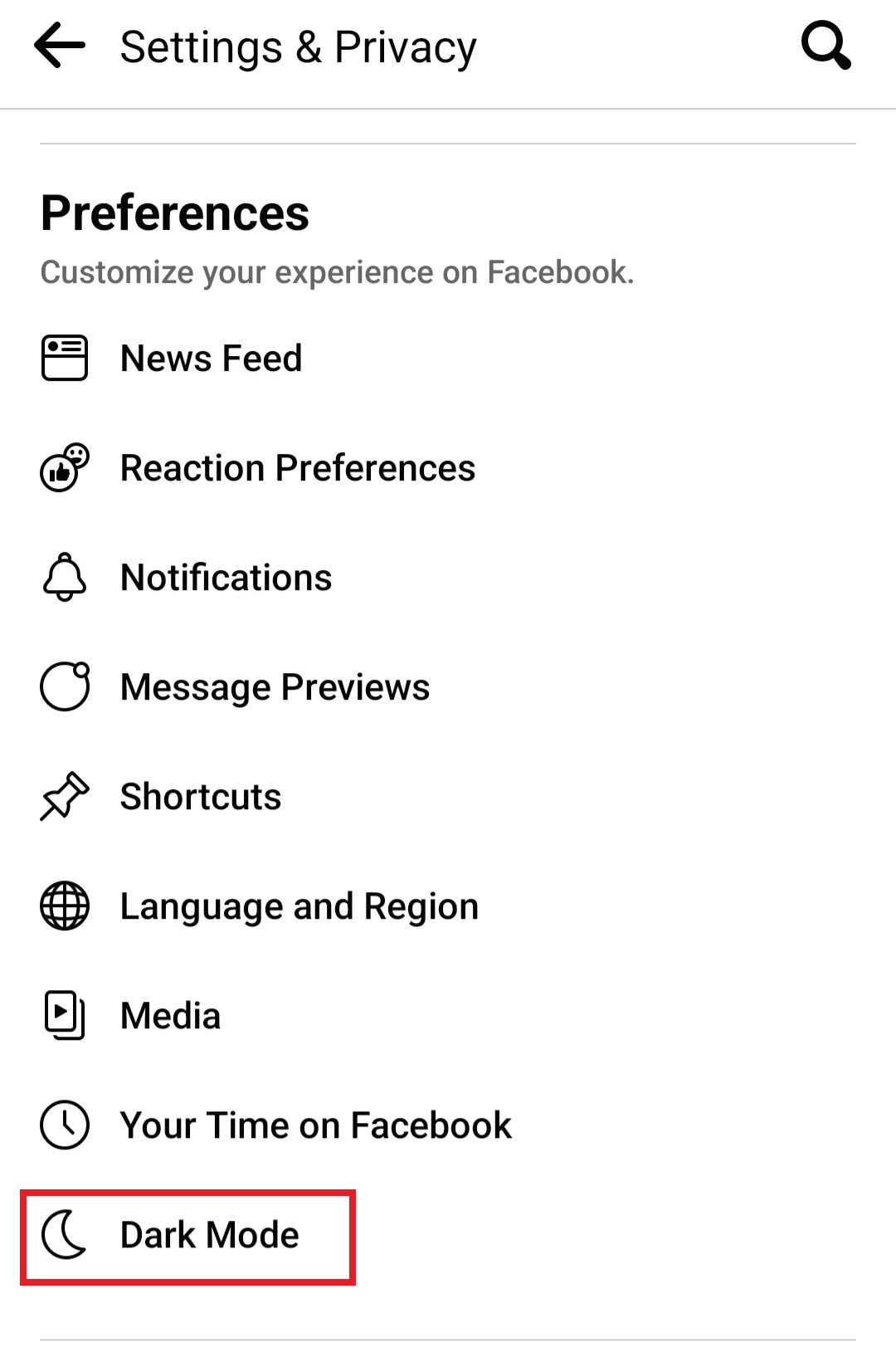Screen dimensions: 896x1357
Task: Select Reaction Preferences
Action: point(297,468)
